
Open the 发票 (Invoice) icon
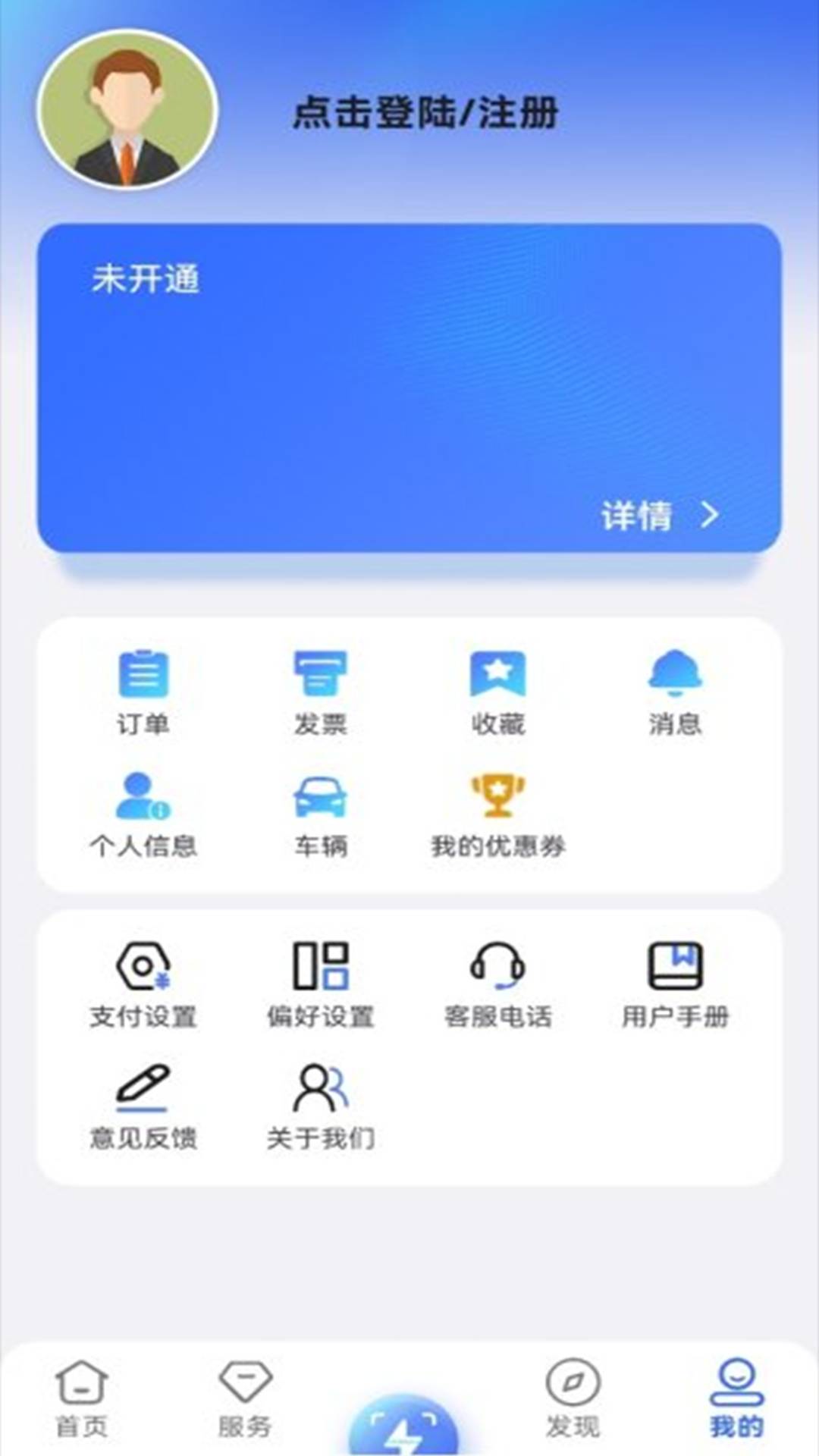(x=322, y=673)
